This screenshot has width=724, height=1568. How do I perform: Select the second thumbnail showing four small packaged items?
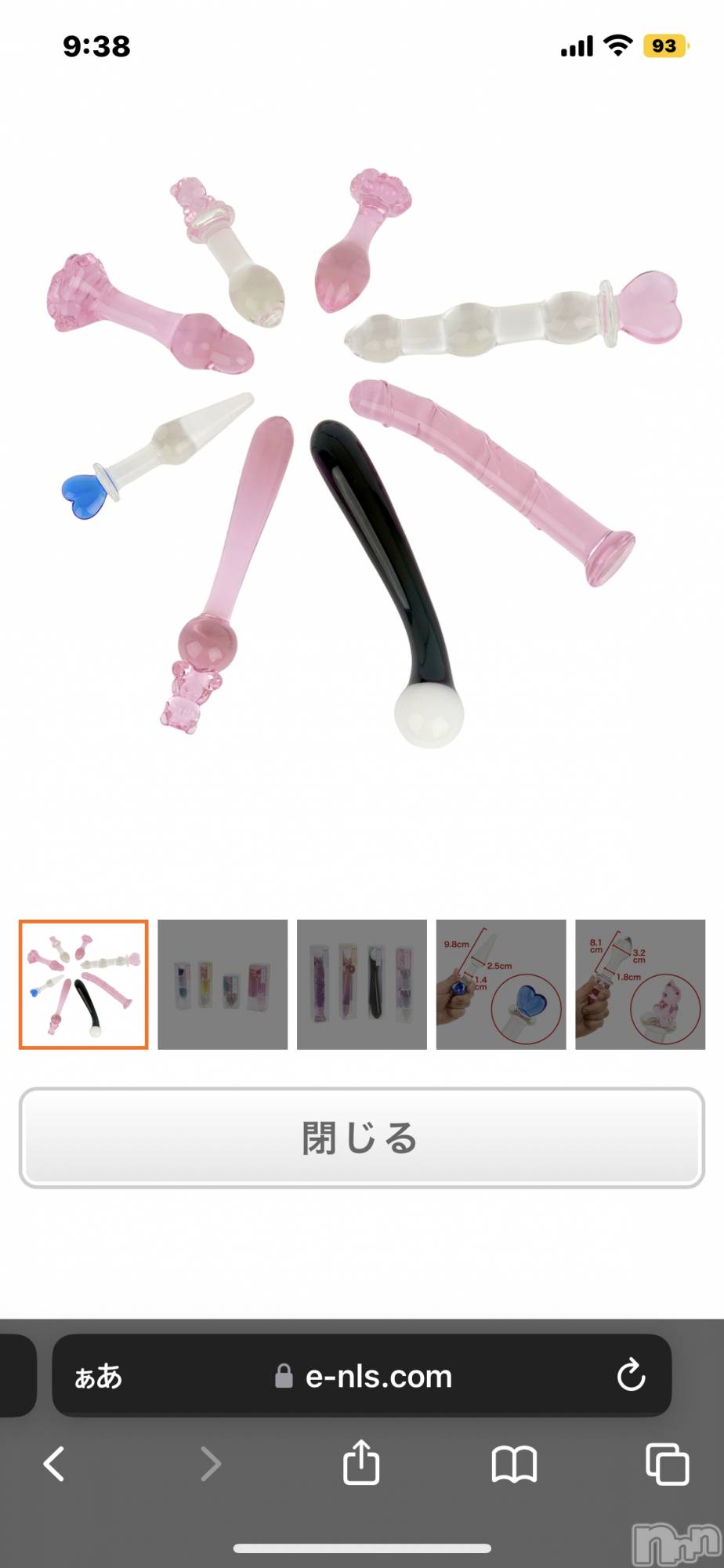pyautogui.click(x=223, y=984)
